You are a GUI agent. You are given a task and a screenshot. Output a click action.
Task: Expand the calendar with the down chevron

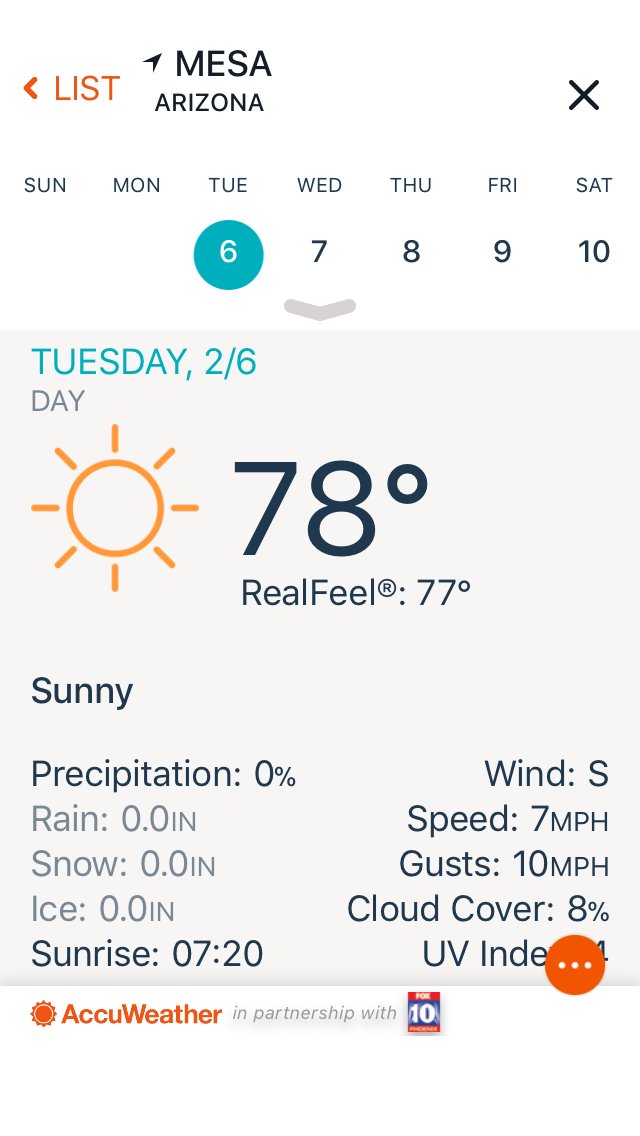click(320, 309)
